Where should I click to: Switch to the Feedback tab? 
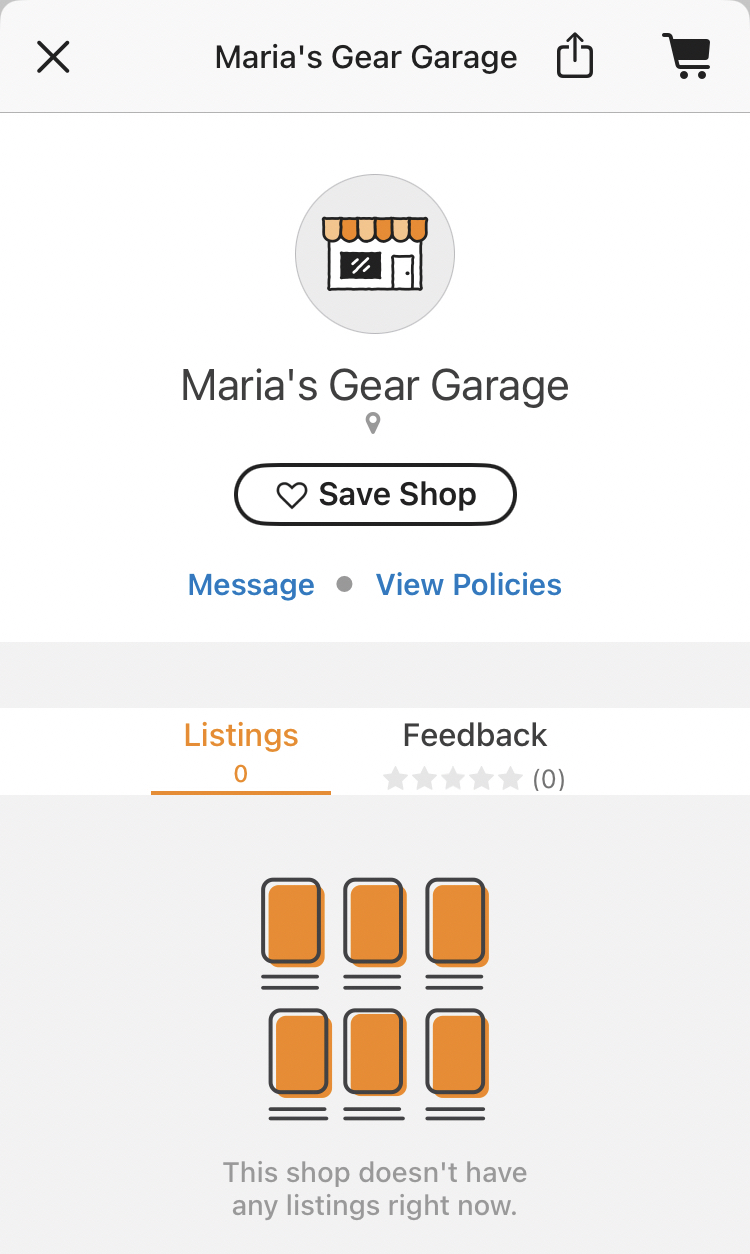(x=475, y=750)
